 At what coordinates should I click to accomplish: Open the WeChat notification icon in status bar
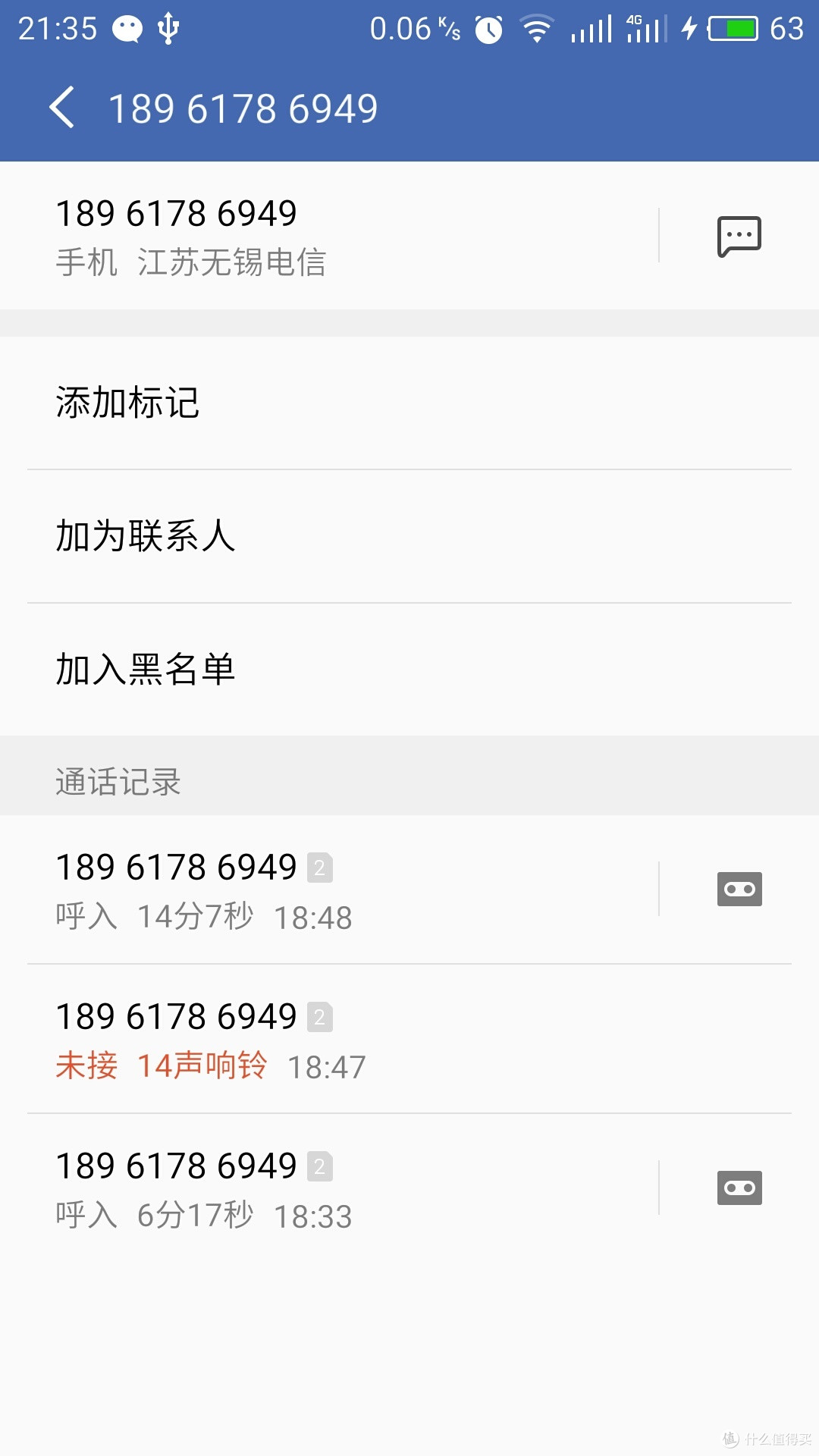pyautogui.click(x=126, y=28)
